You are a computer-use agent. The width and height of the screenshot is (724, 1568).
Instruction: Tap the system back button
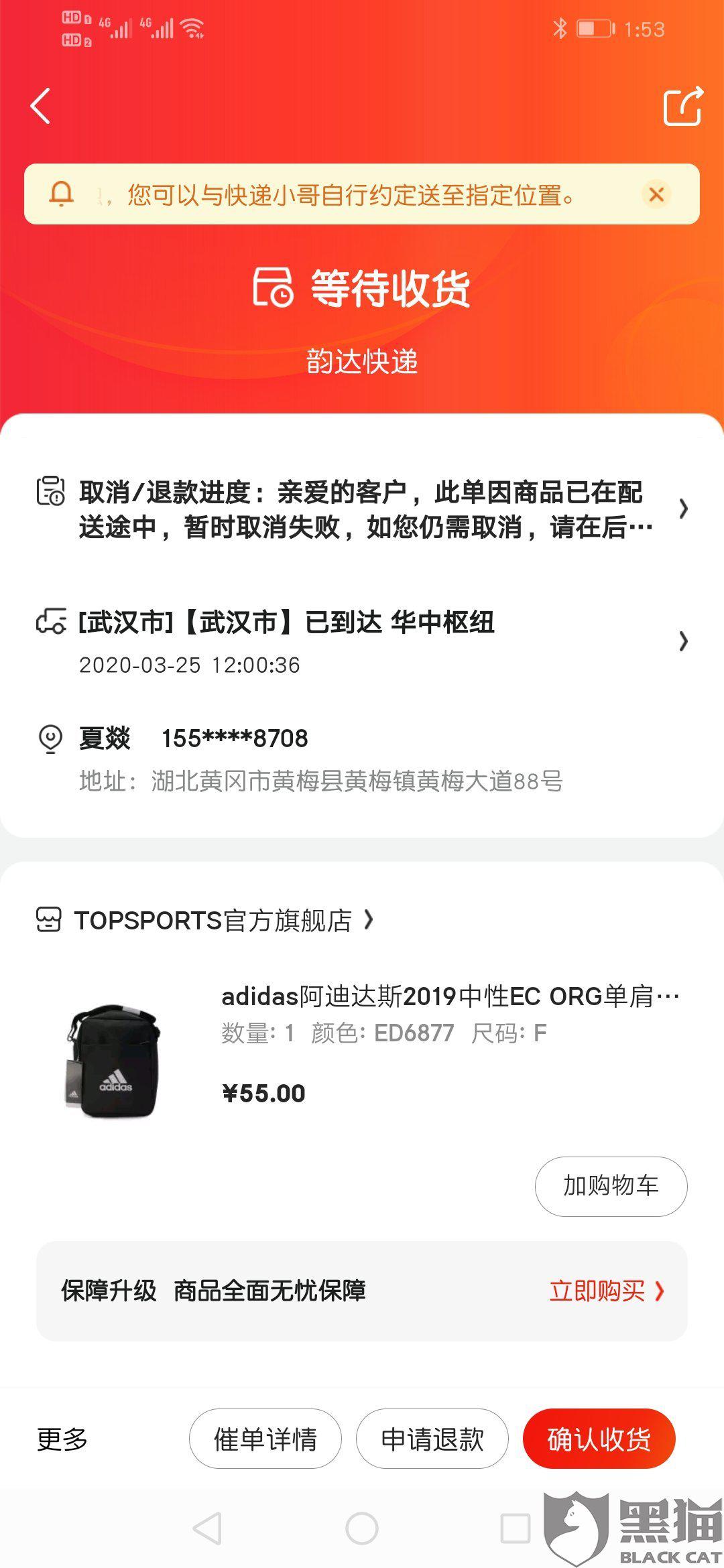(208, 1528)
